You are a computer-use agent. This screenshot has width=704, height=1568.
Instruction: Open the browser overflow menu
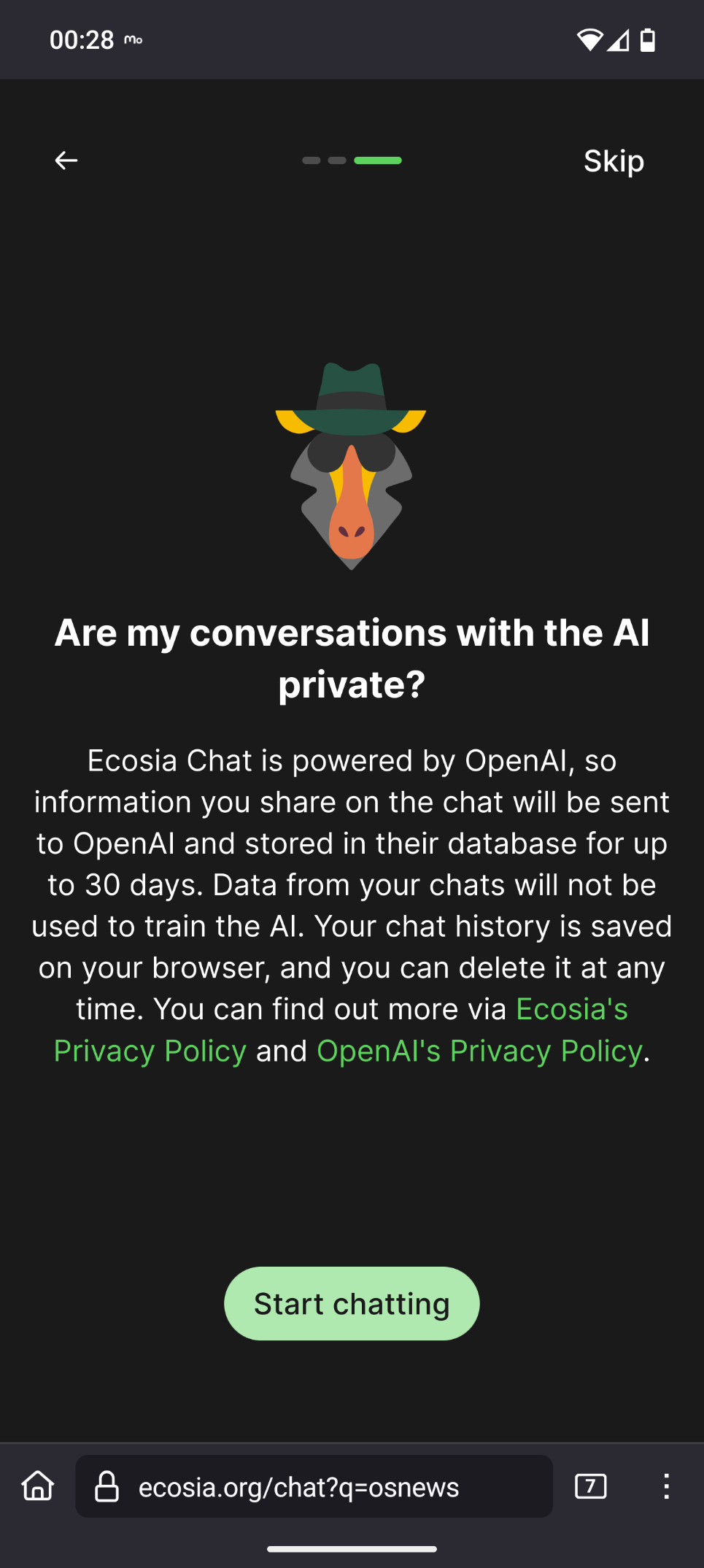pyautogui.click(x=666, y=1486)
